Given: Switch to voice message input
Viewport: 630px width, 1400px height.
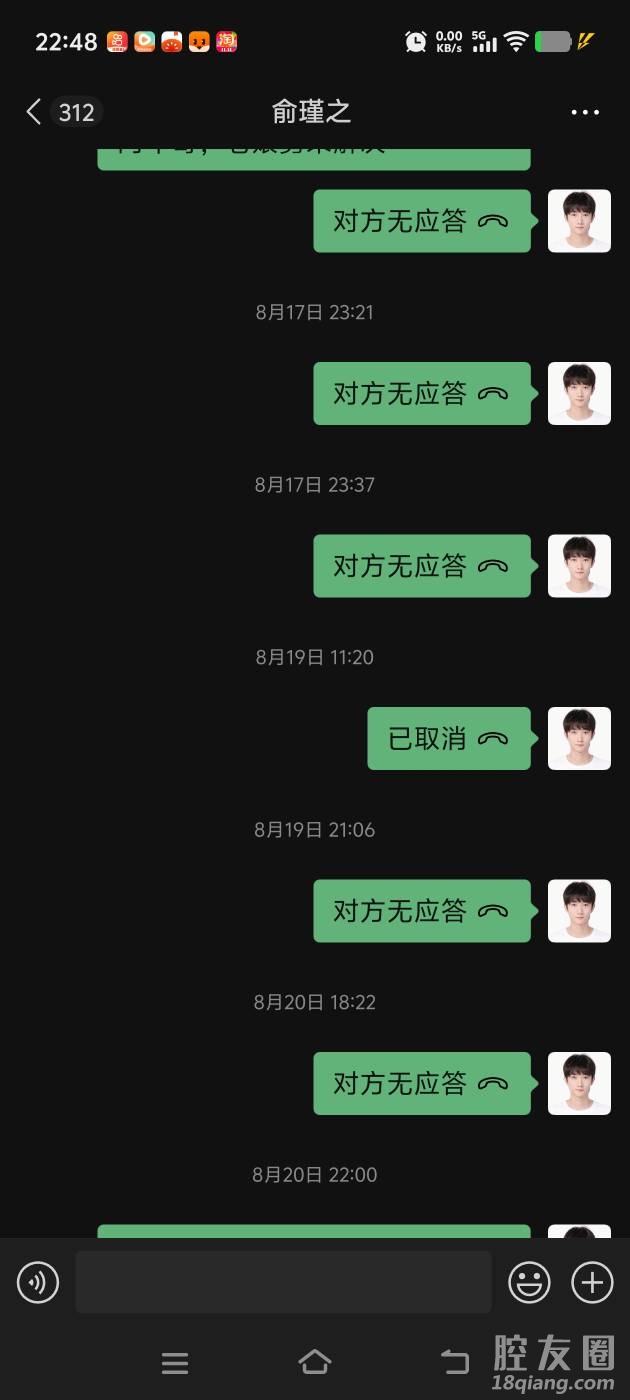Looking at the screenshot, I should pos(38,1282).
